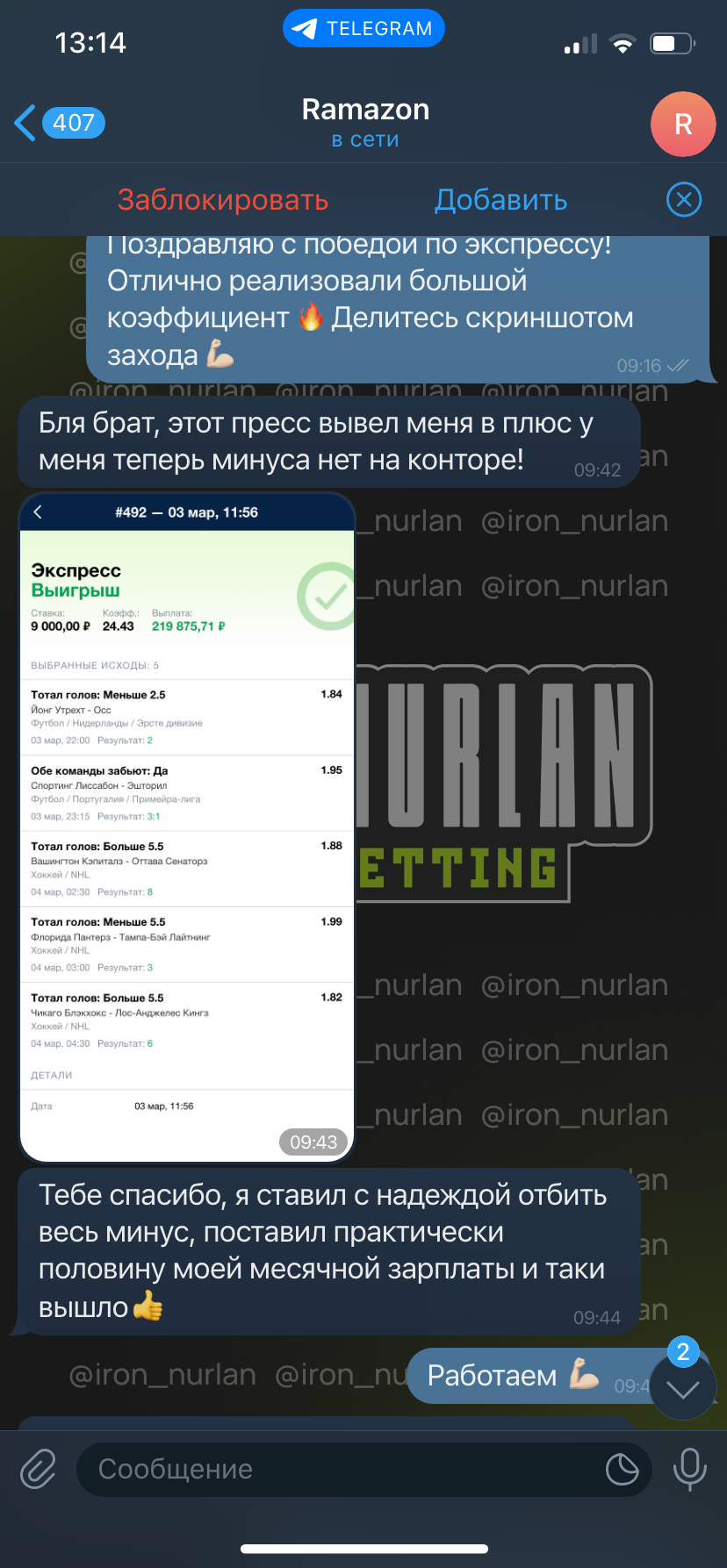Open the sticker panel icon
This screenshot has height=1568, width=727.
click(622, 1469)
